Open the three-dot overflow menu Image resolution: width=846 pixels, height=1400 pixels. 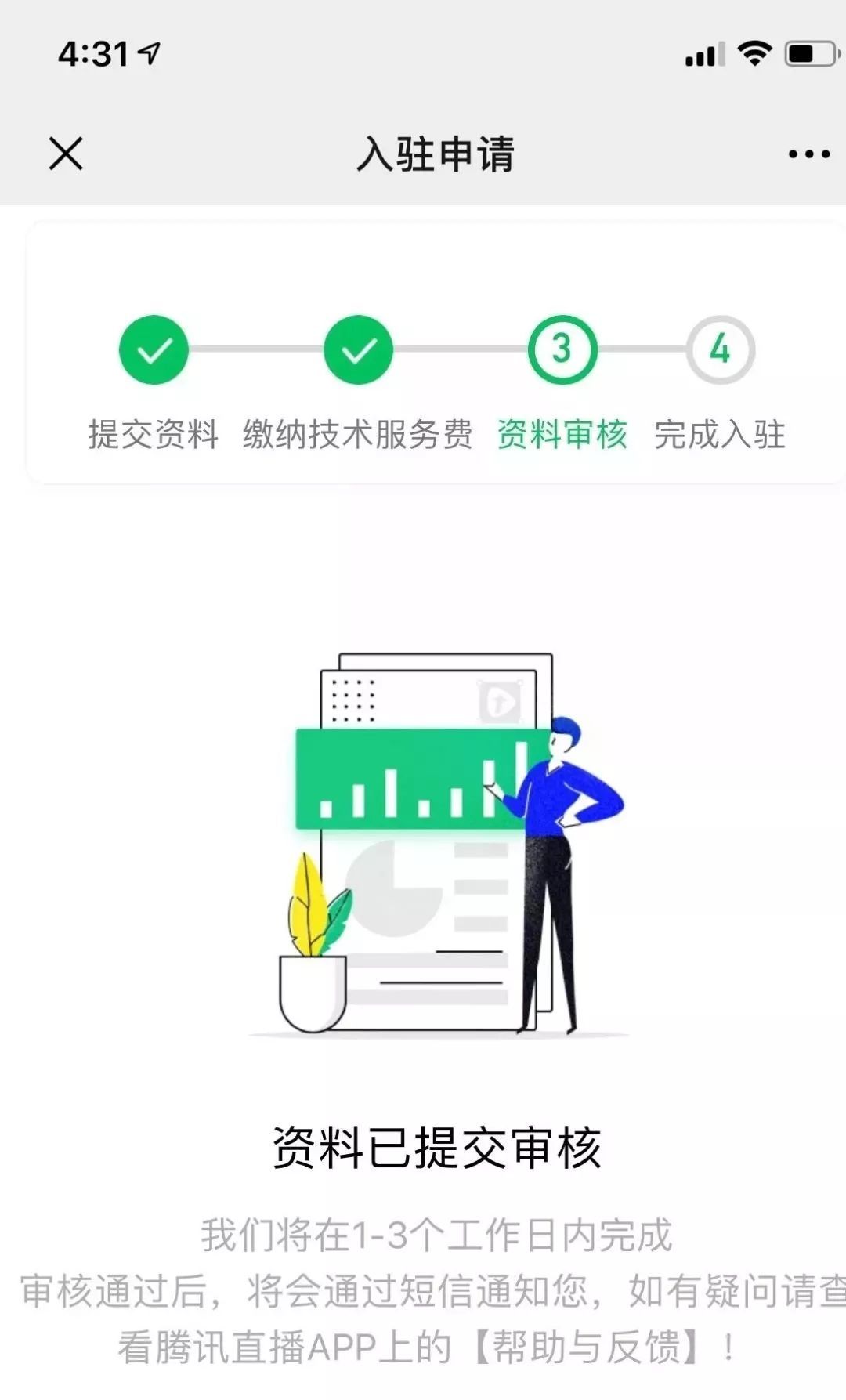pos(808,154)
